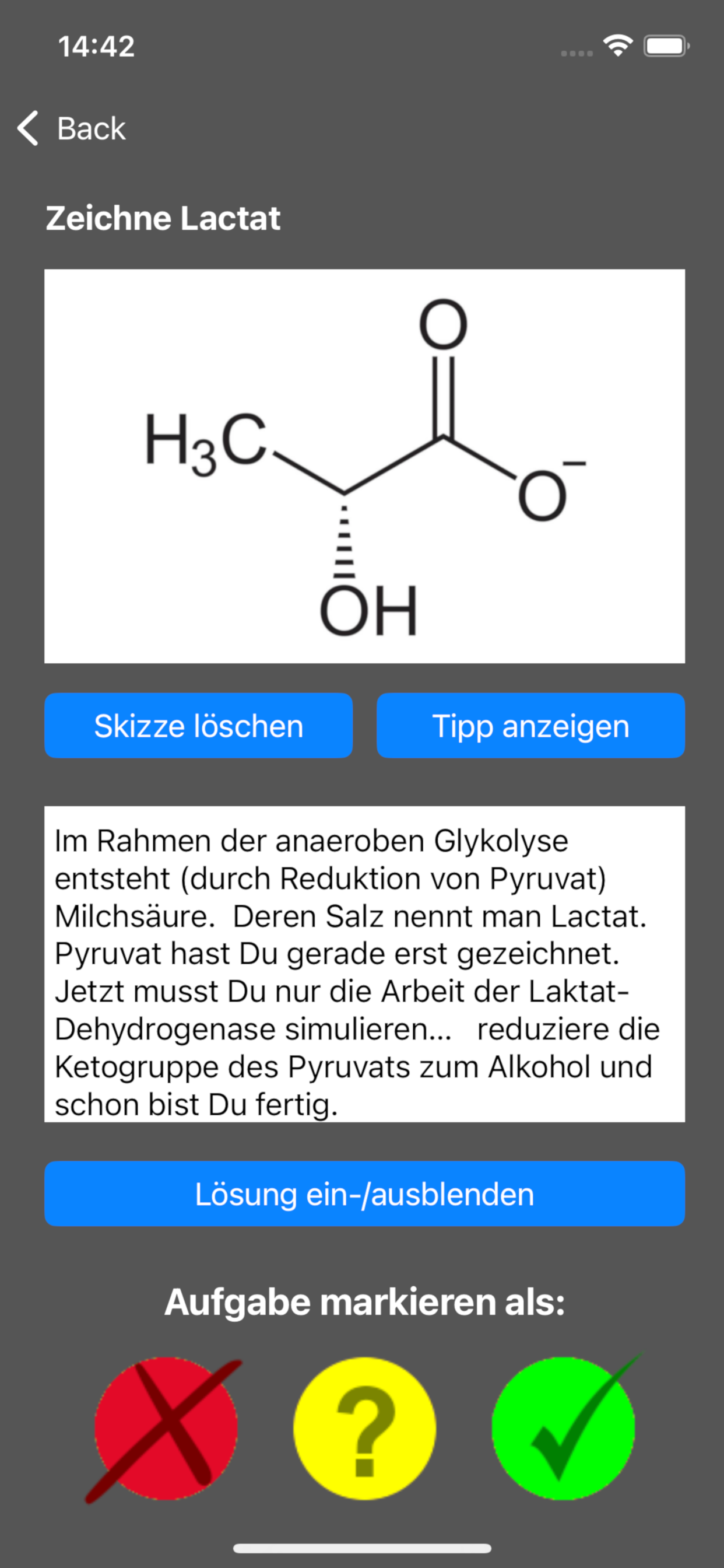Mark the task as correct with green checkmark
Viewport: 724px width, 1568px height.
563,1428
